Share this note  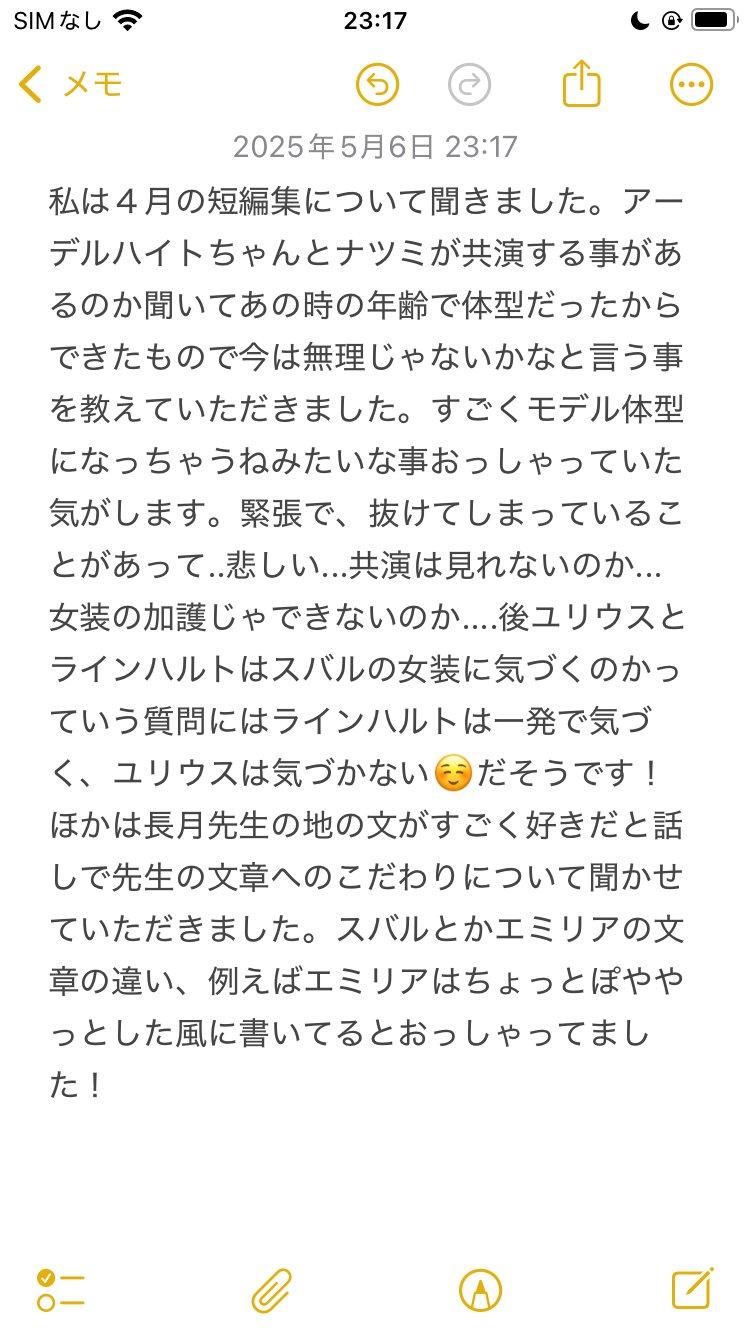click(x=581, y=83)
